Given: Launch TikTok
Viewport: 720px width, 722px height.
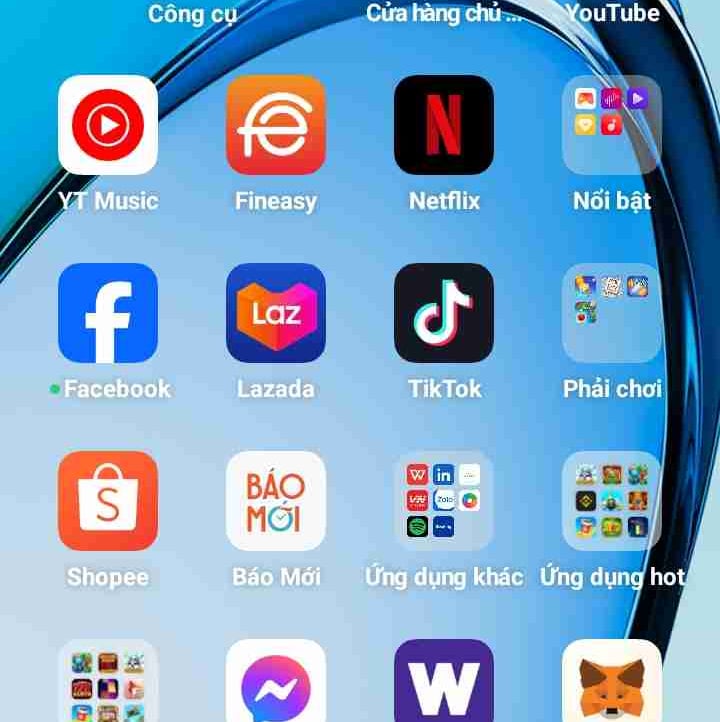Looking at the screenshot, I should (x=444, y=313).
